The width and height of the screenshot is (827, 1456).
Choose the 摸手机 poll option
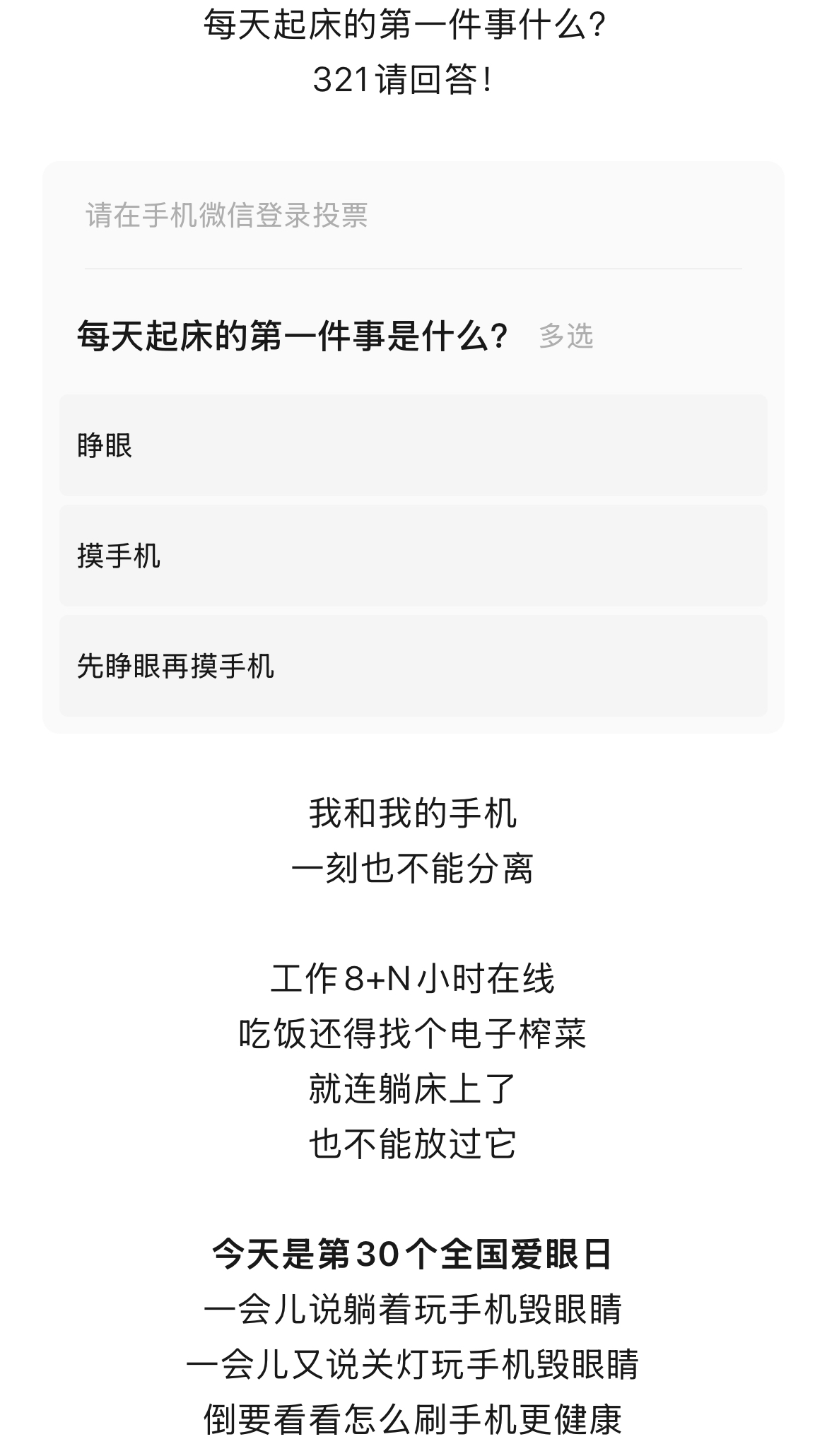tap(413, 556)
